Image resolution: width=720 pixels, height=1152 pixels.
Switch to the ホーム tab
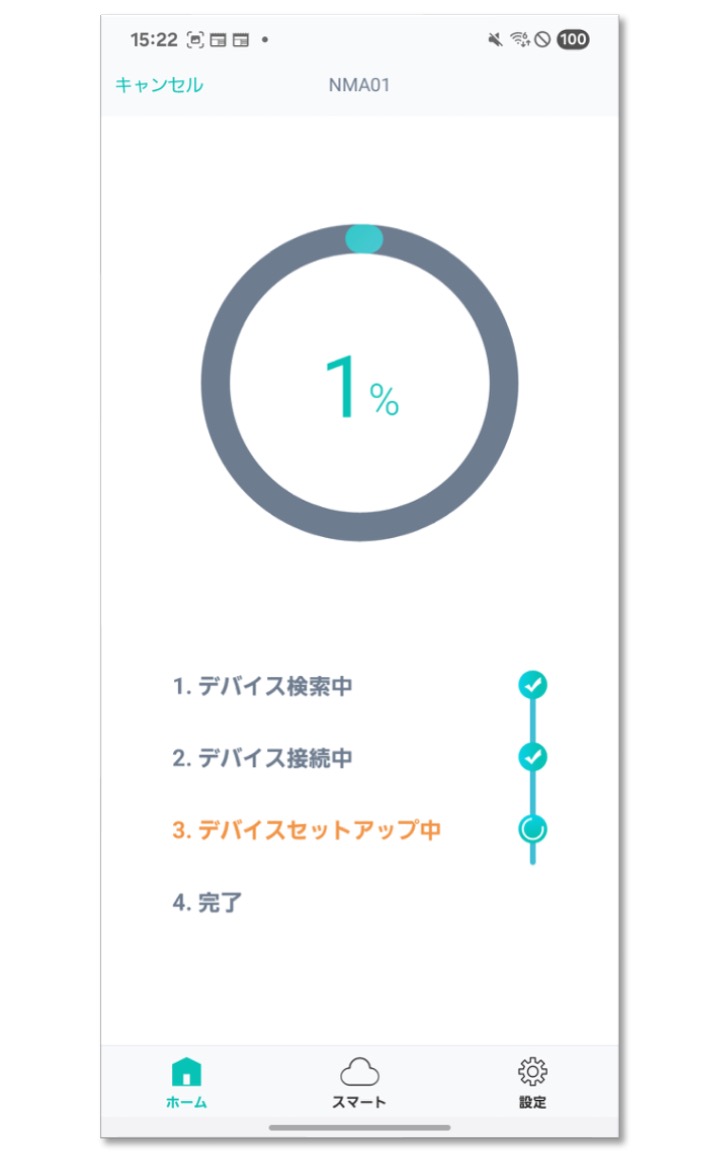[x=186, y=1083]
